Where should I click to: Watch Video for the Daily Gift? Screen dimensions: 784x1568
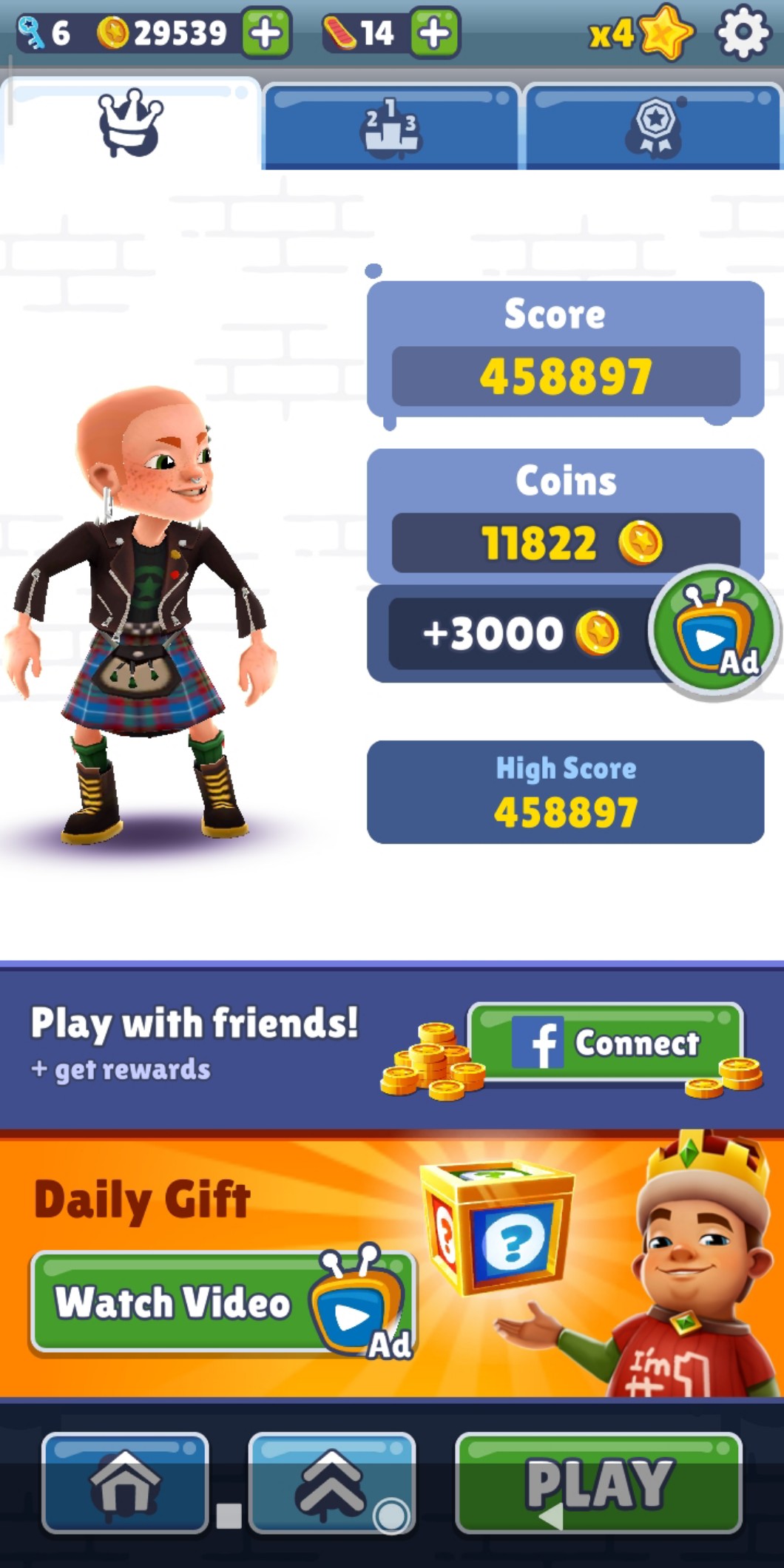pos(222,1302)
